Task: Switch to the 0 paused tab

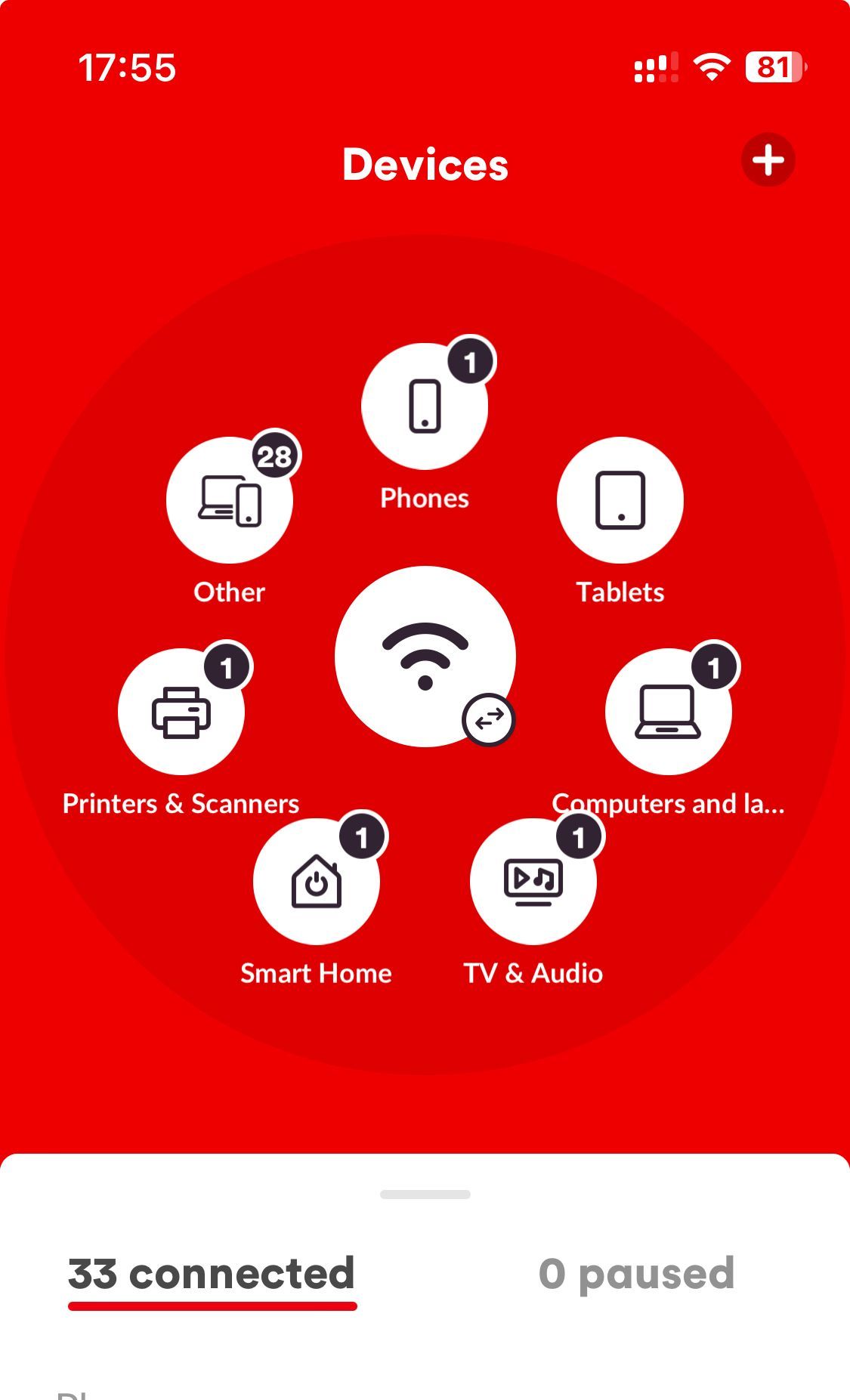Action: pyautogui.click(x=636, y=1274)
